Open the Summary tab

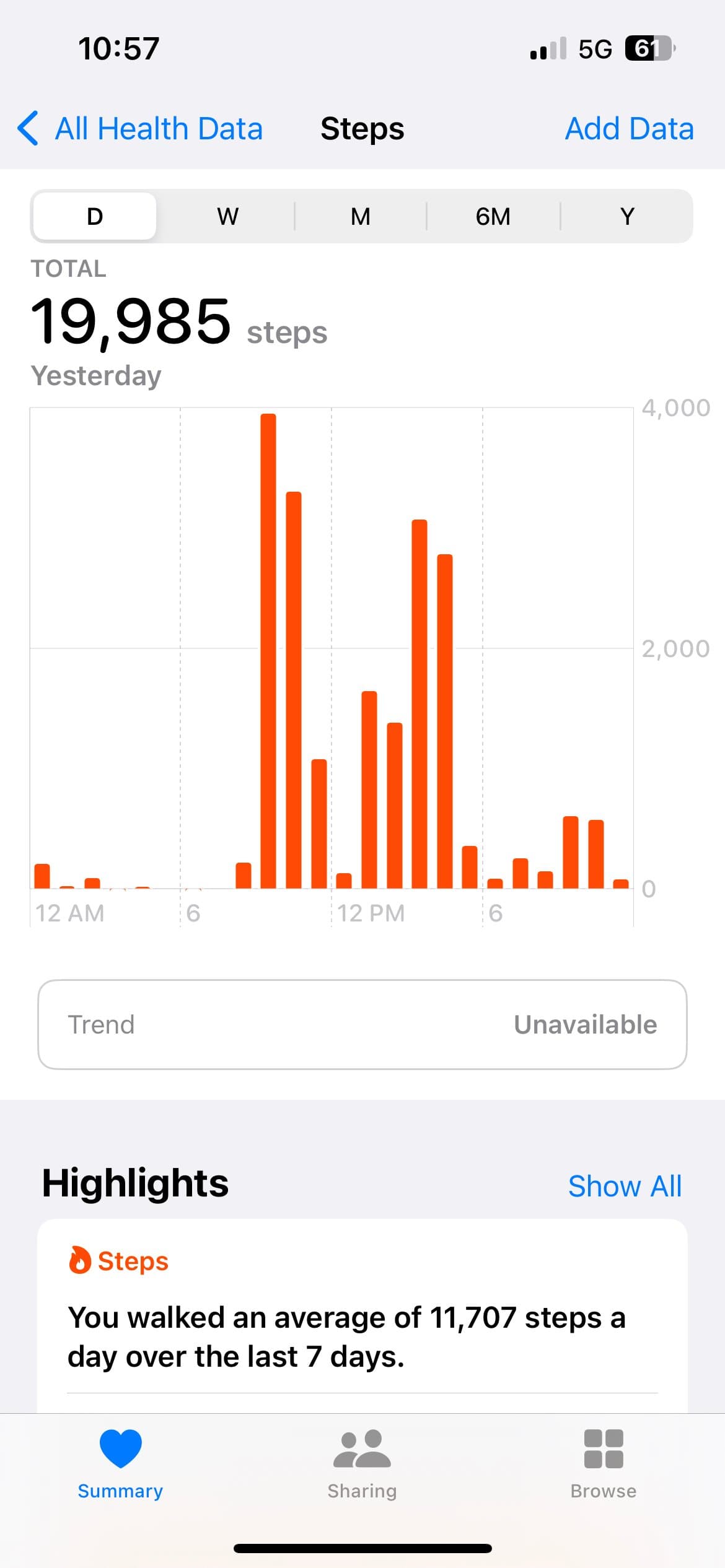point(120,1463)
